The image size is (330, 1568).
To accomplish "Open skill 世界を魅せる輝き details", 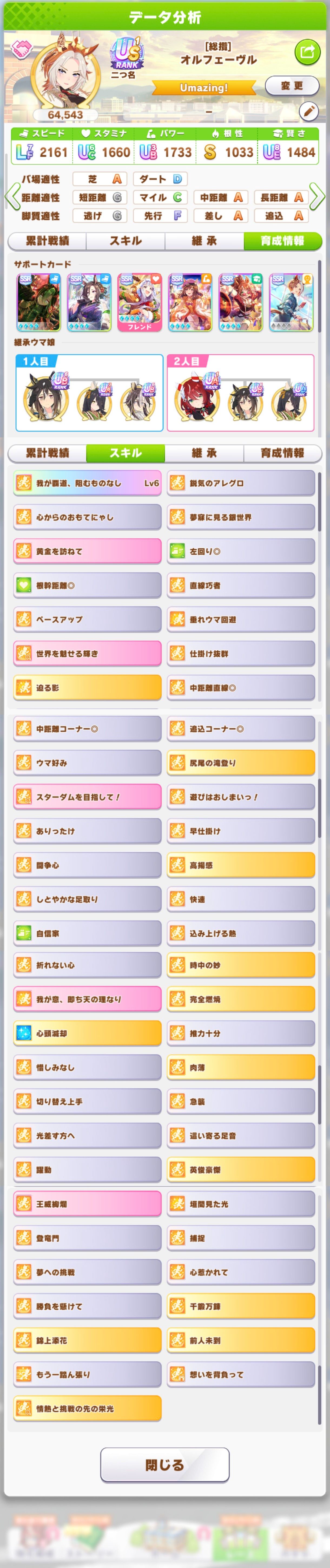I will tap(88, 654).
